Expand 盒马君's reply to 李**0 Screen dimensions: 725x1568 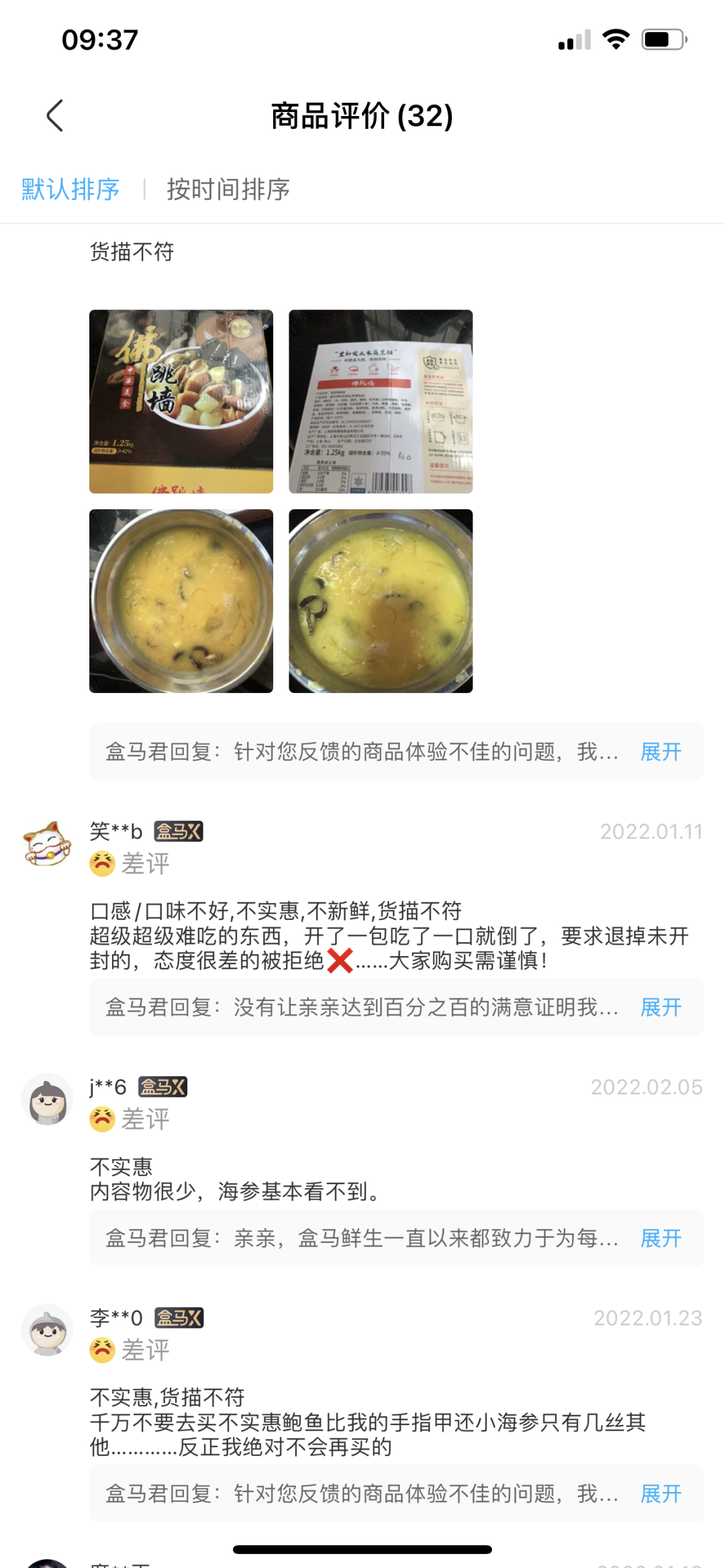[661, 1494]
